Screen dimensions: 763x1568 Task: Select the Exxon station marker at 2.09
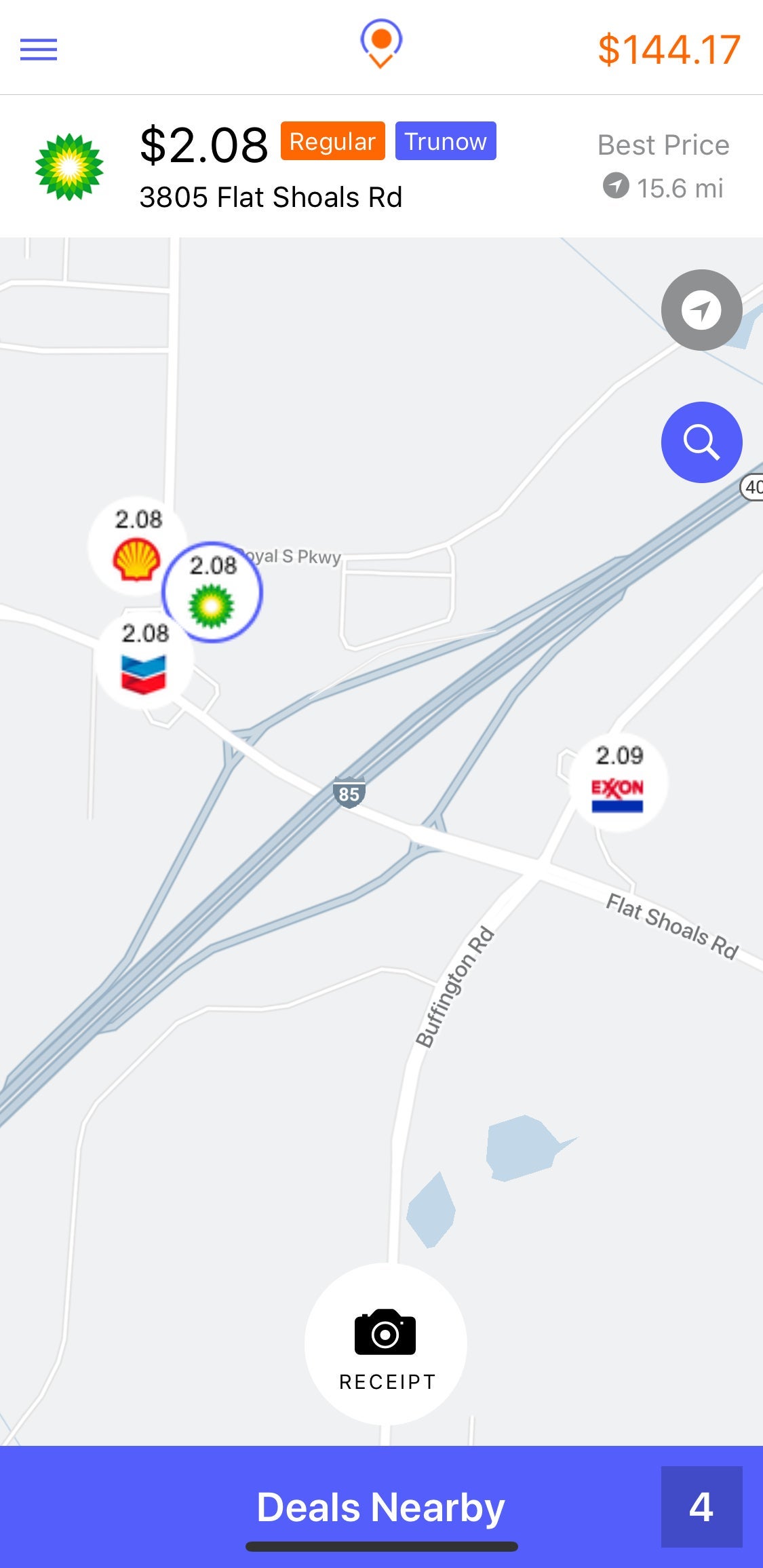(618, 782)
